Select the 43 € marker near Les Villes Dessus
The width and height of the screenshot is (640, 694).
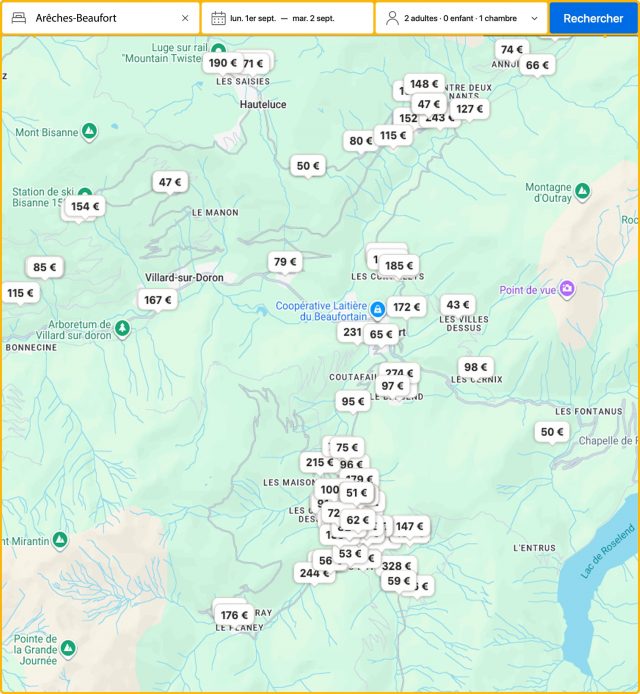pos(458,305)
